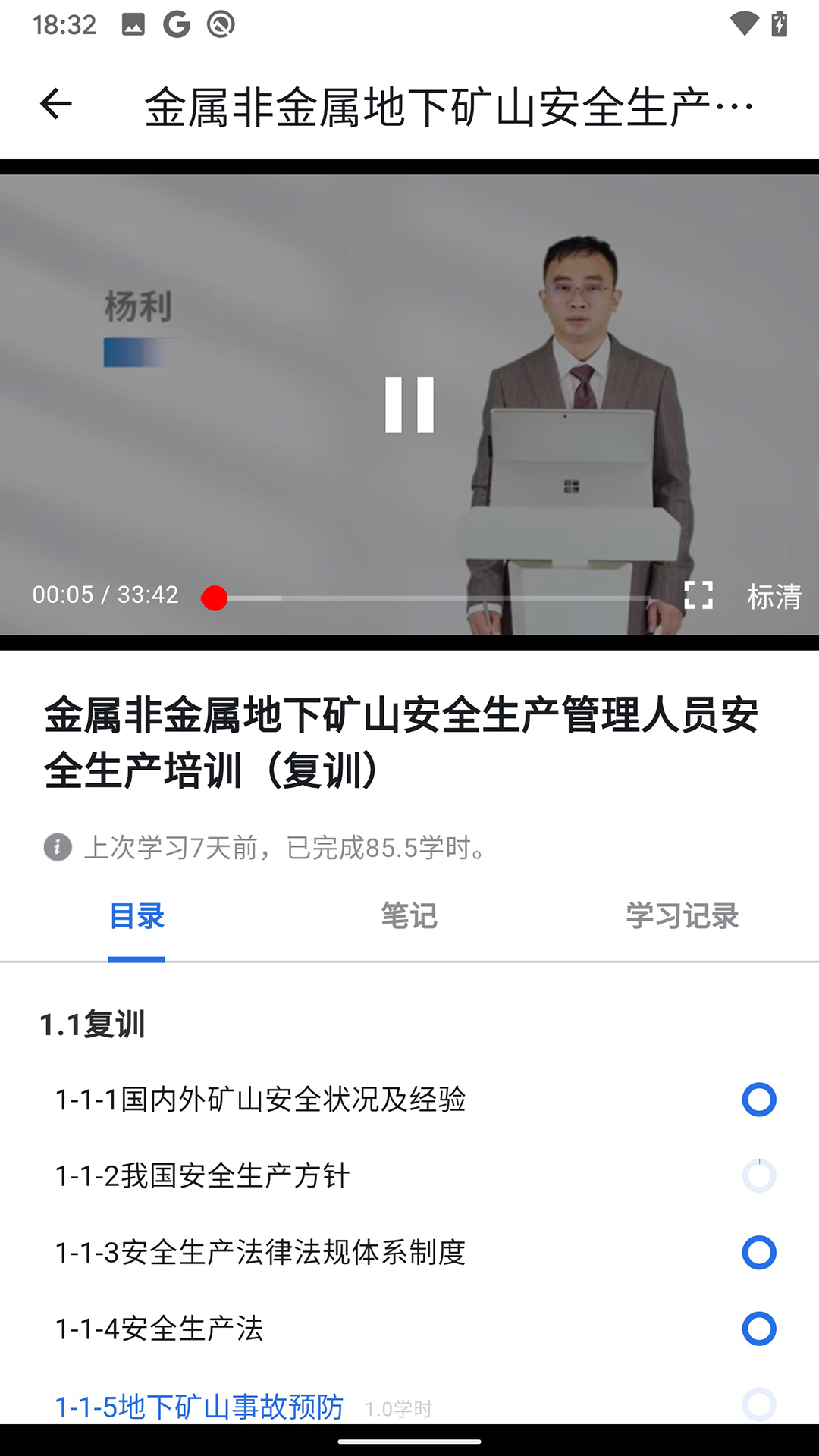Toggle completion circle for 1-1-1国内外矿山安全状况及经验
819x1456 pixels.
coord(759,1100)
